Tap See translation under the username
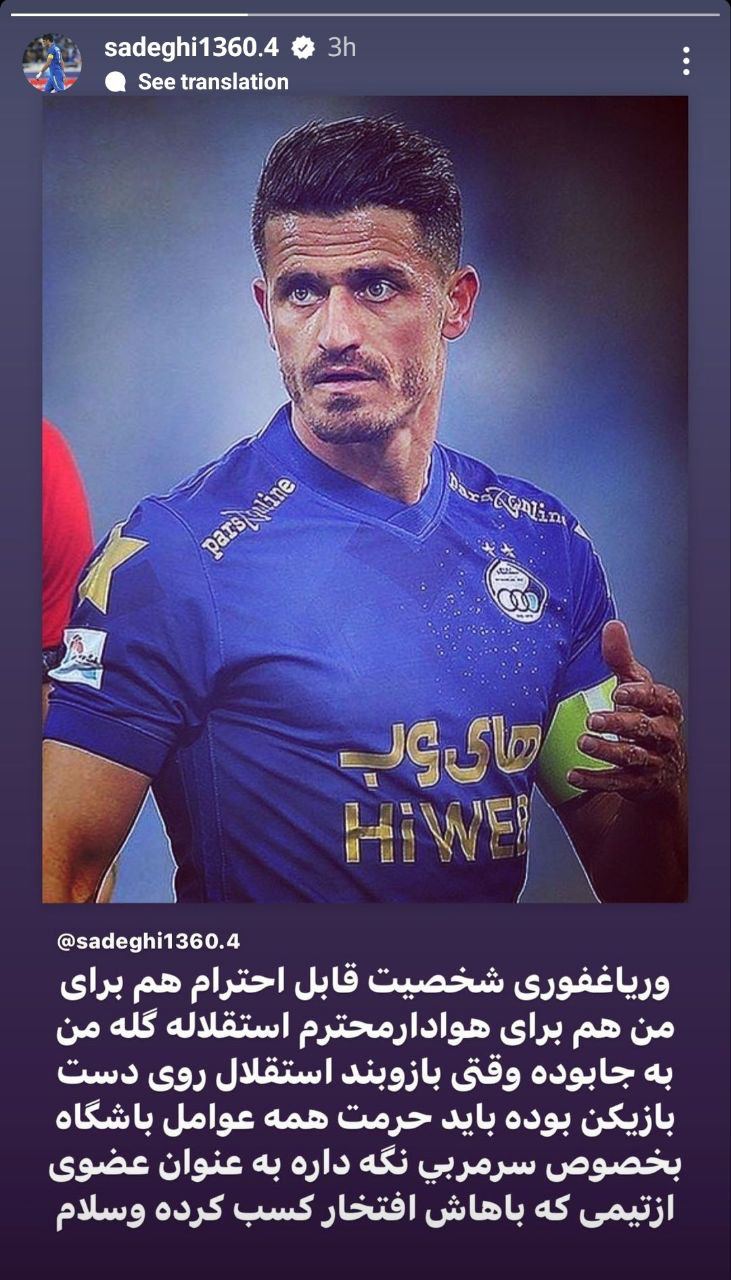 tap(212, 82)
